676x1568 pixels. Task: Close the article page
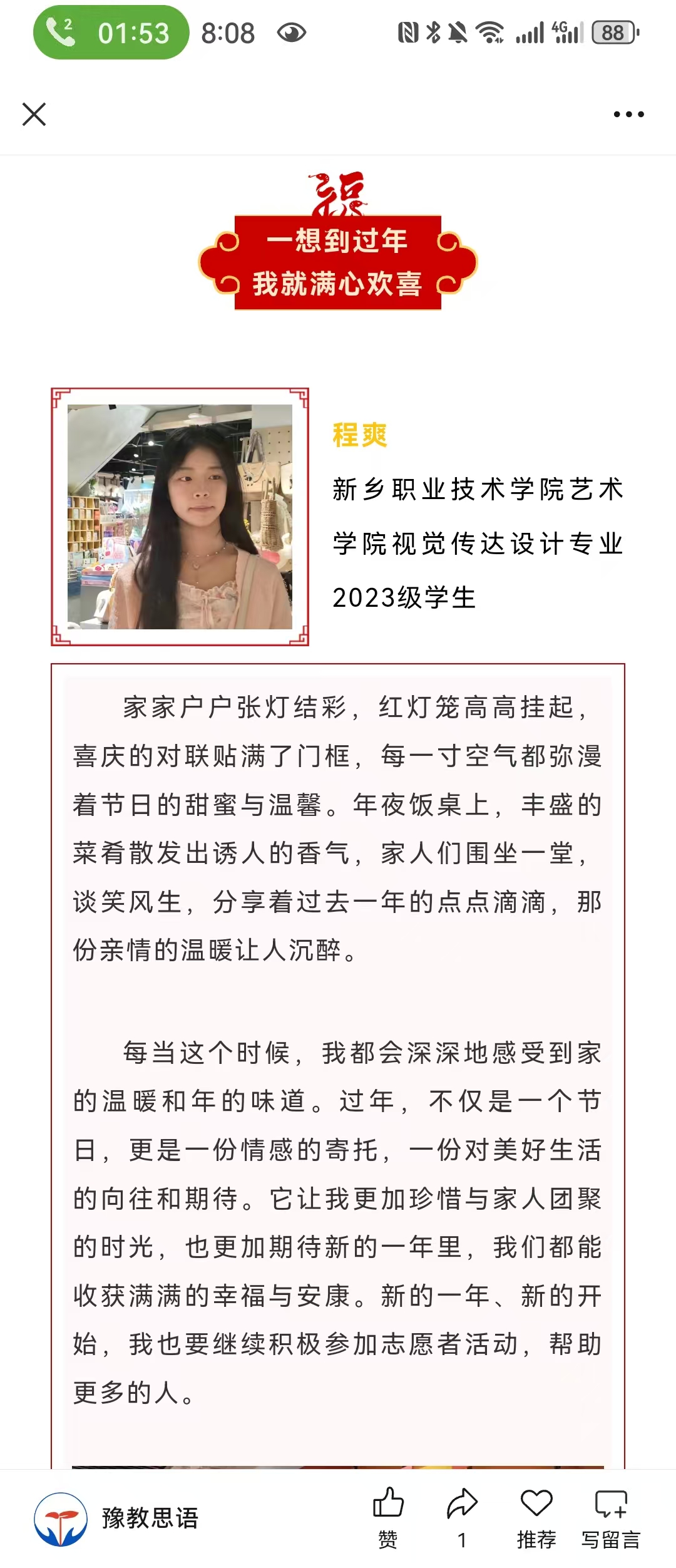pyautogui.click(x=34, y=115)
